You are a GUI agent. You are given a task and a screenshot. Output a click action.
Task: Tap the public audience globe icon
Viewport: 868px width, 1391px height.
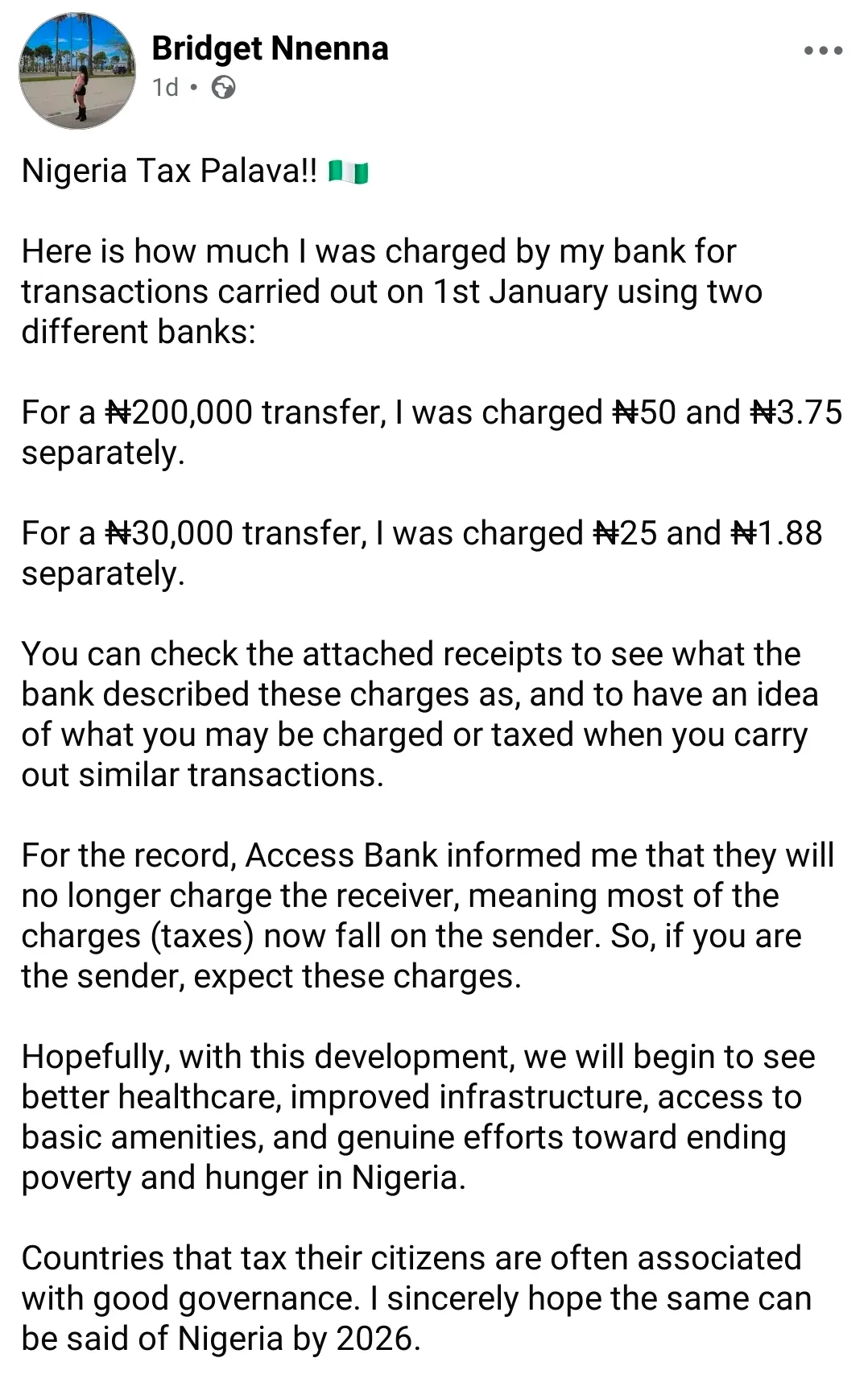(223, 87)
